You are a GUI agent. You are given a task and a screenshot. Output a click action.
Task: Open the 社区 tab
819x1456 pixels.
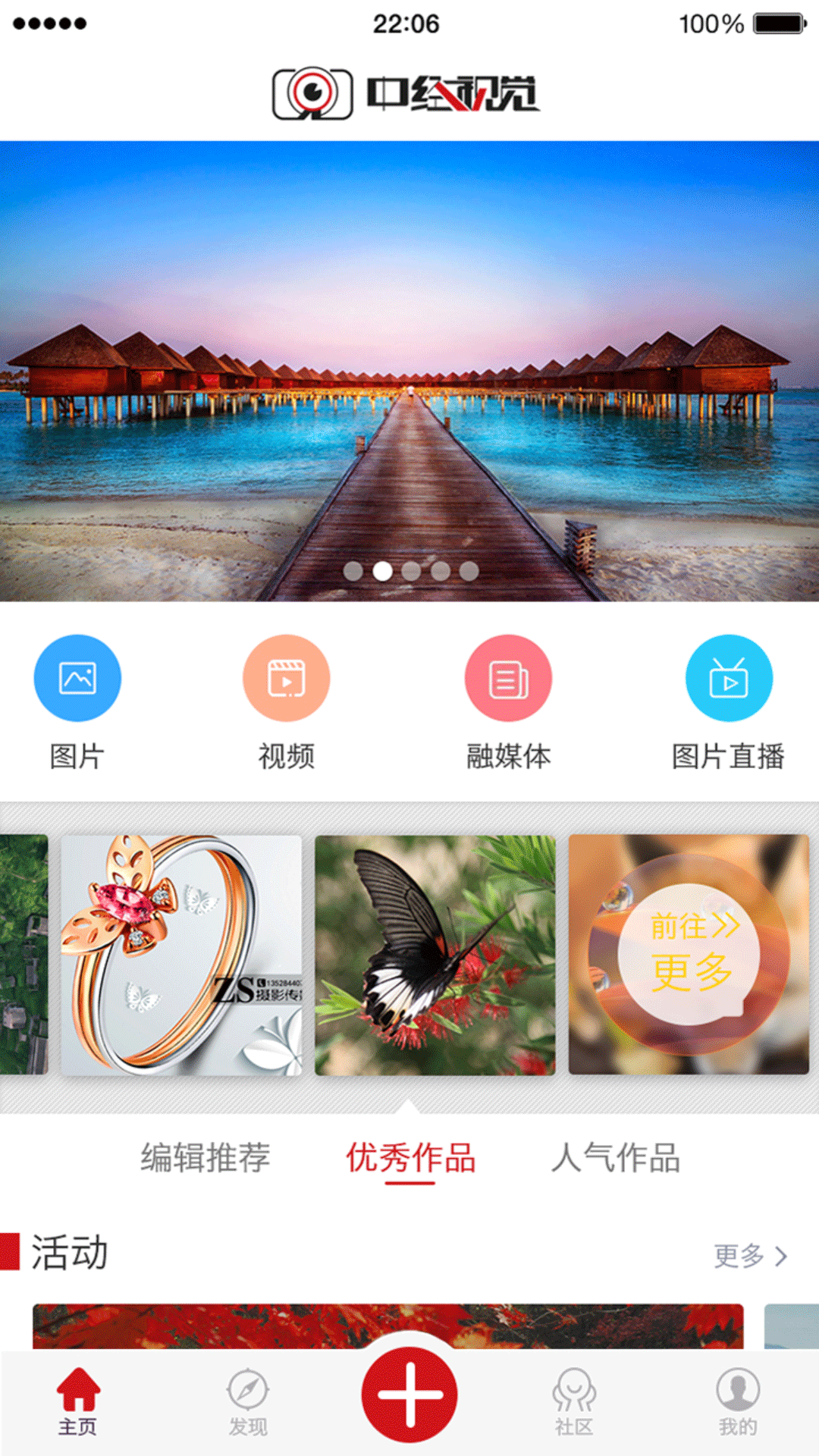[574, 1401]
